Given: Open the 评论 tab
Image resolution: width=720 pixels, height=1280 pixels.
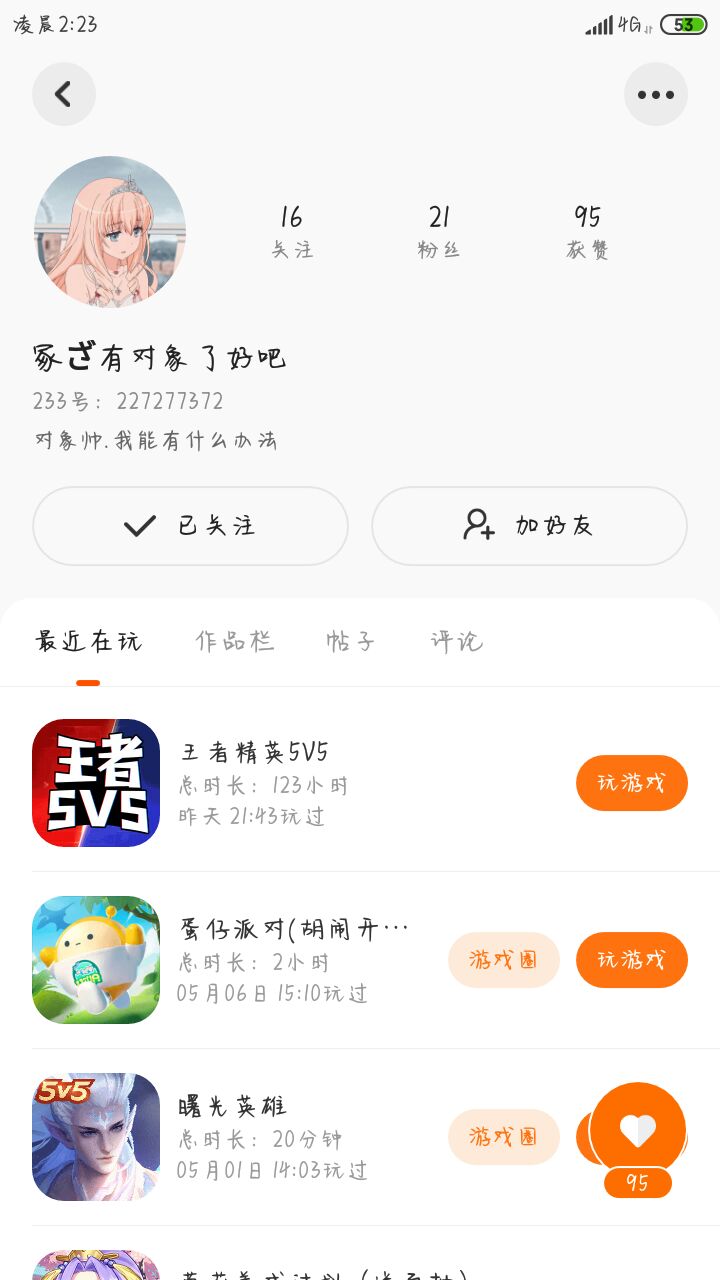Looking at the screenshot, I should click(x=457, y=642).
